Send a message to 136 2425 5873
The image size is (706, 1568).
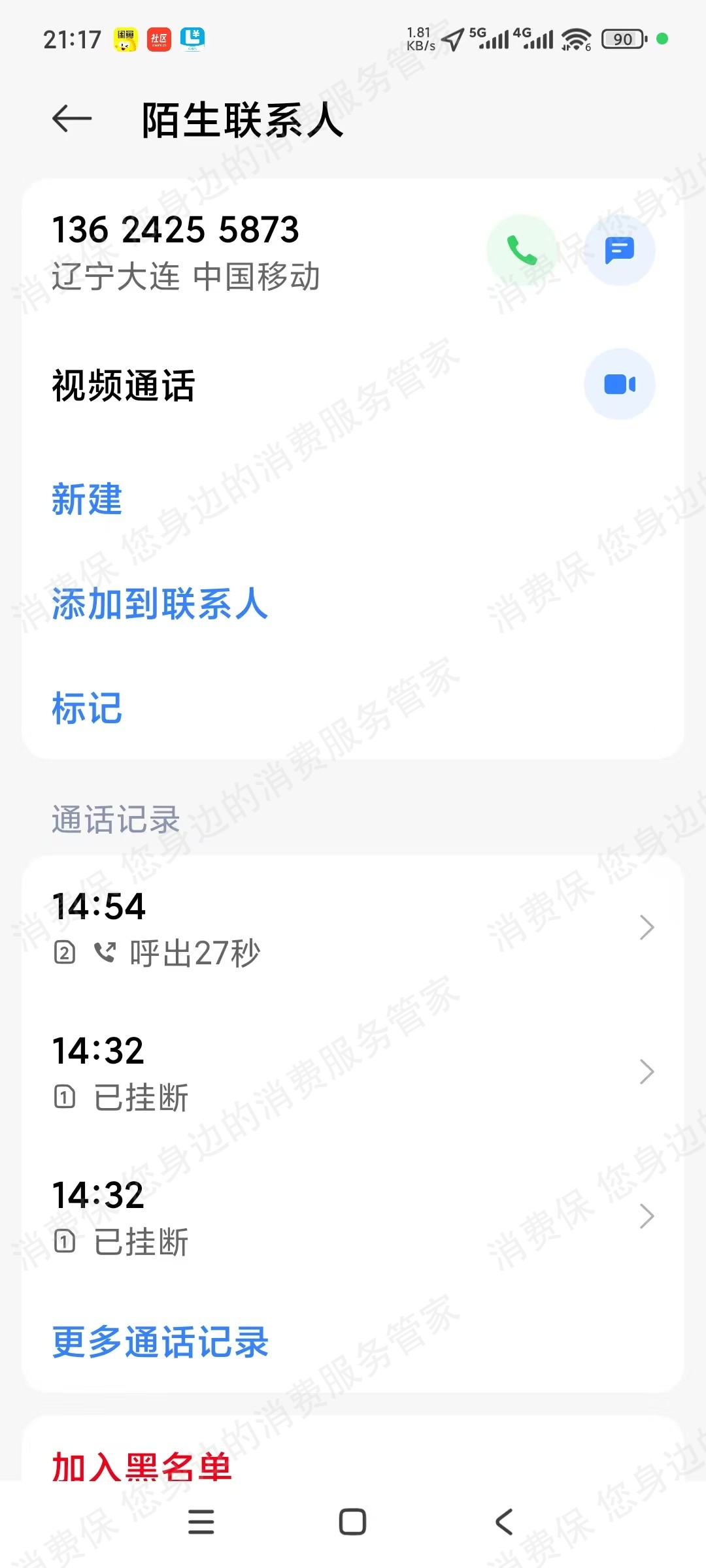point(619,250)
